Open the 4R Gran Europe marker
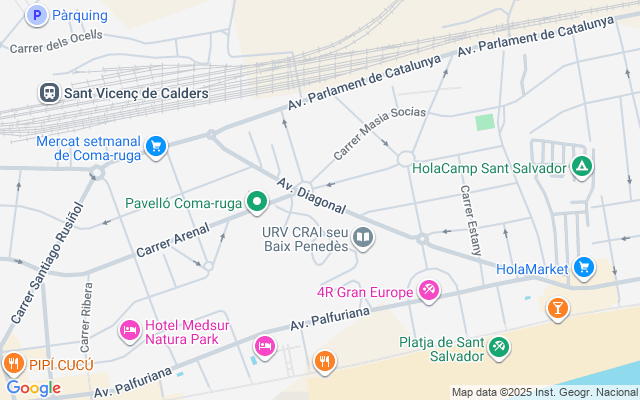Viewport: 640px width, 400px height. pos(429,292)
